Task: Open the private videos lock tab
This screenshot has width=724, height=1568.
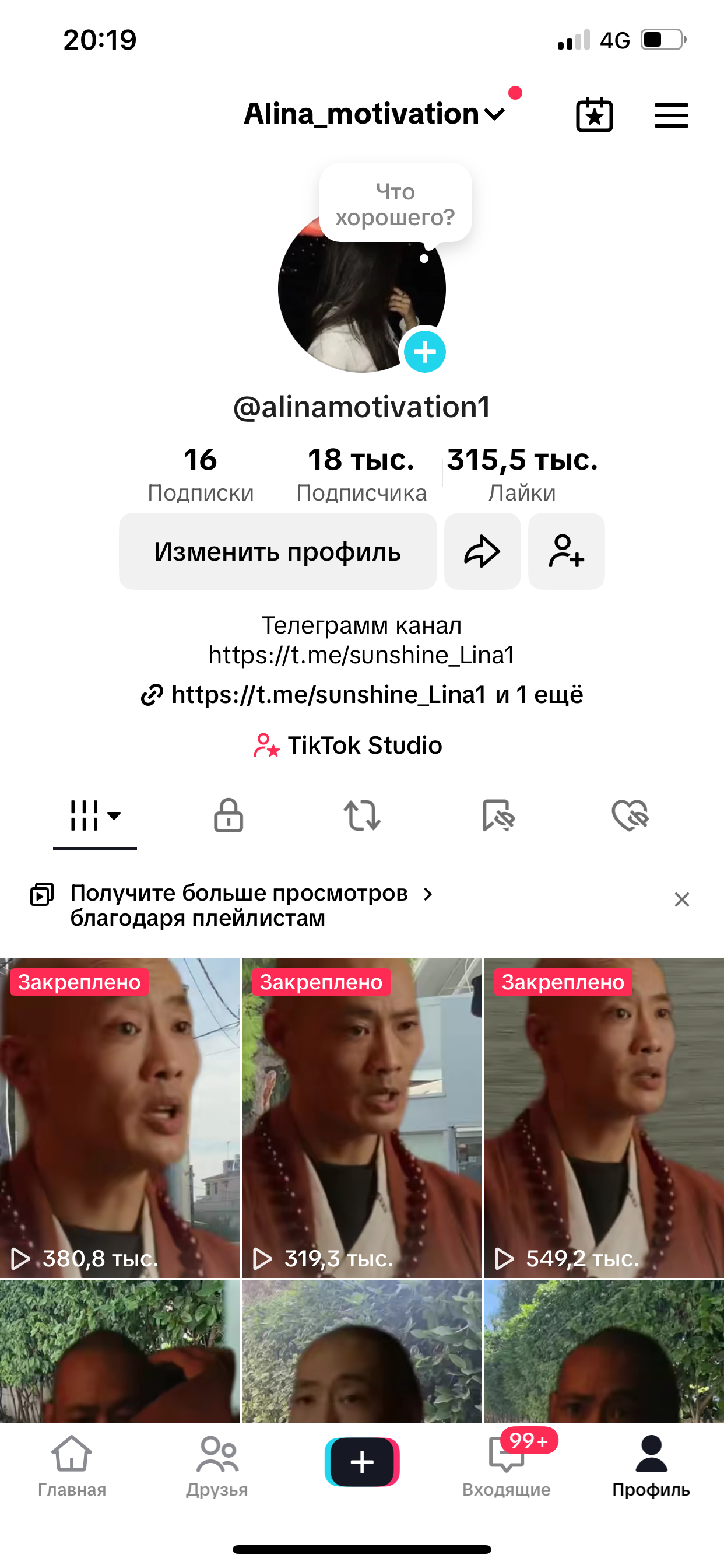Action: [x=228, y=815]
